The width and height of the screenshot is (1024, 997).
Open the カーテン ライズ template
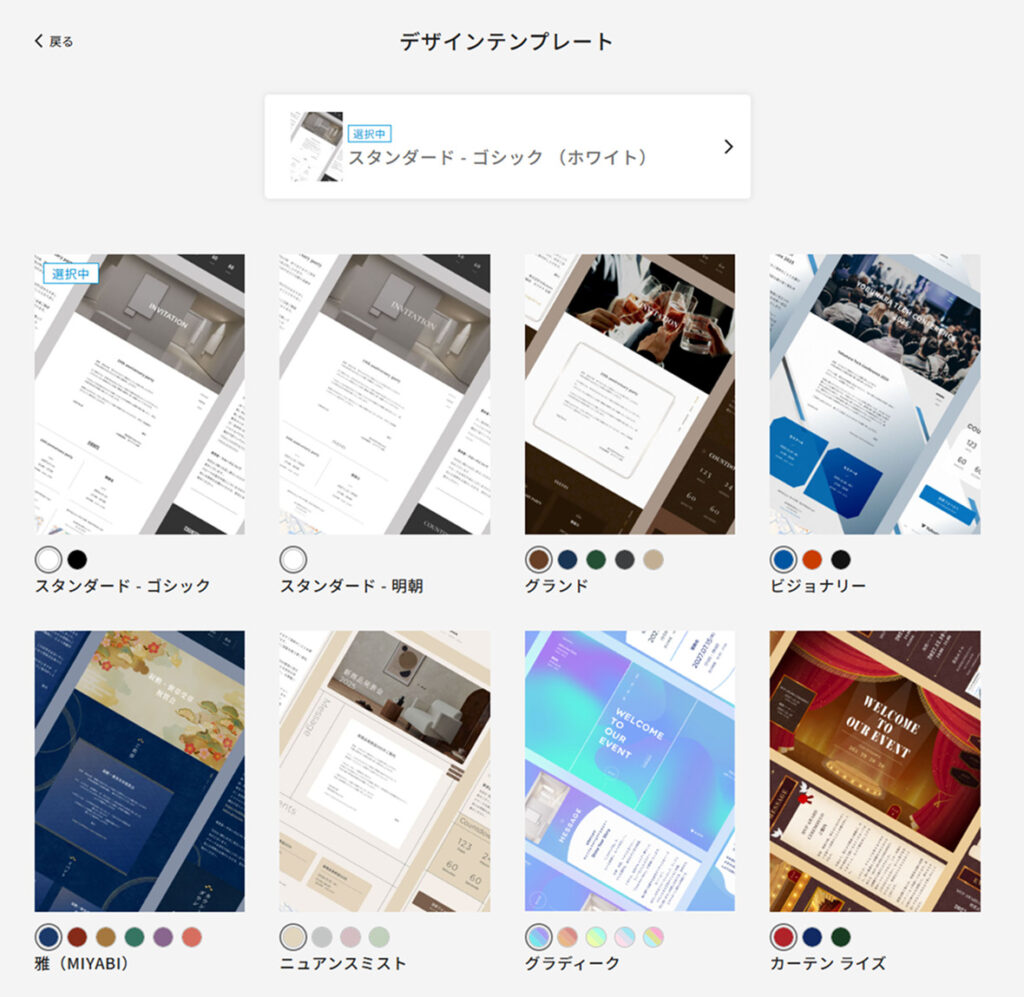(x=874, y=770)
